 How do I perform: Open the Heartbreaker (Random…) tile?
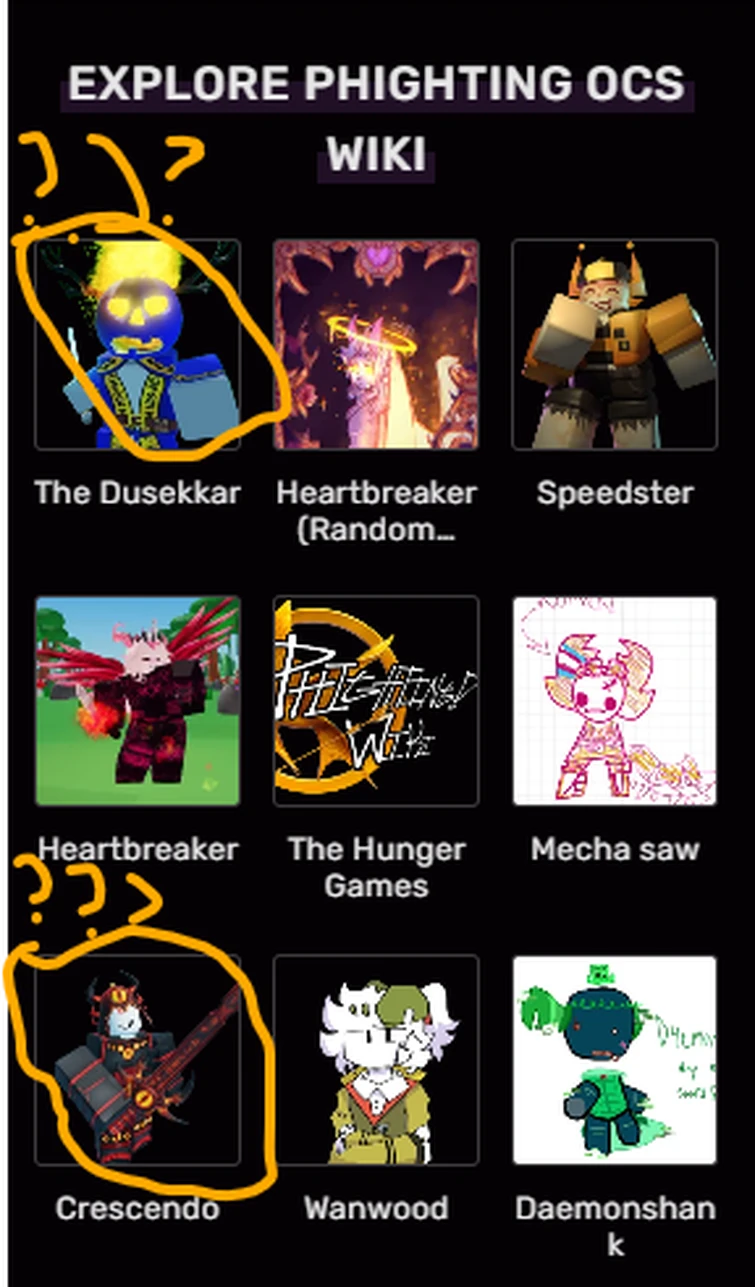pyautogui.click(x=376, y=345)
